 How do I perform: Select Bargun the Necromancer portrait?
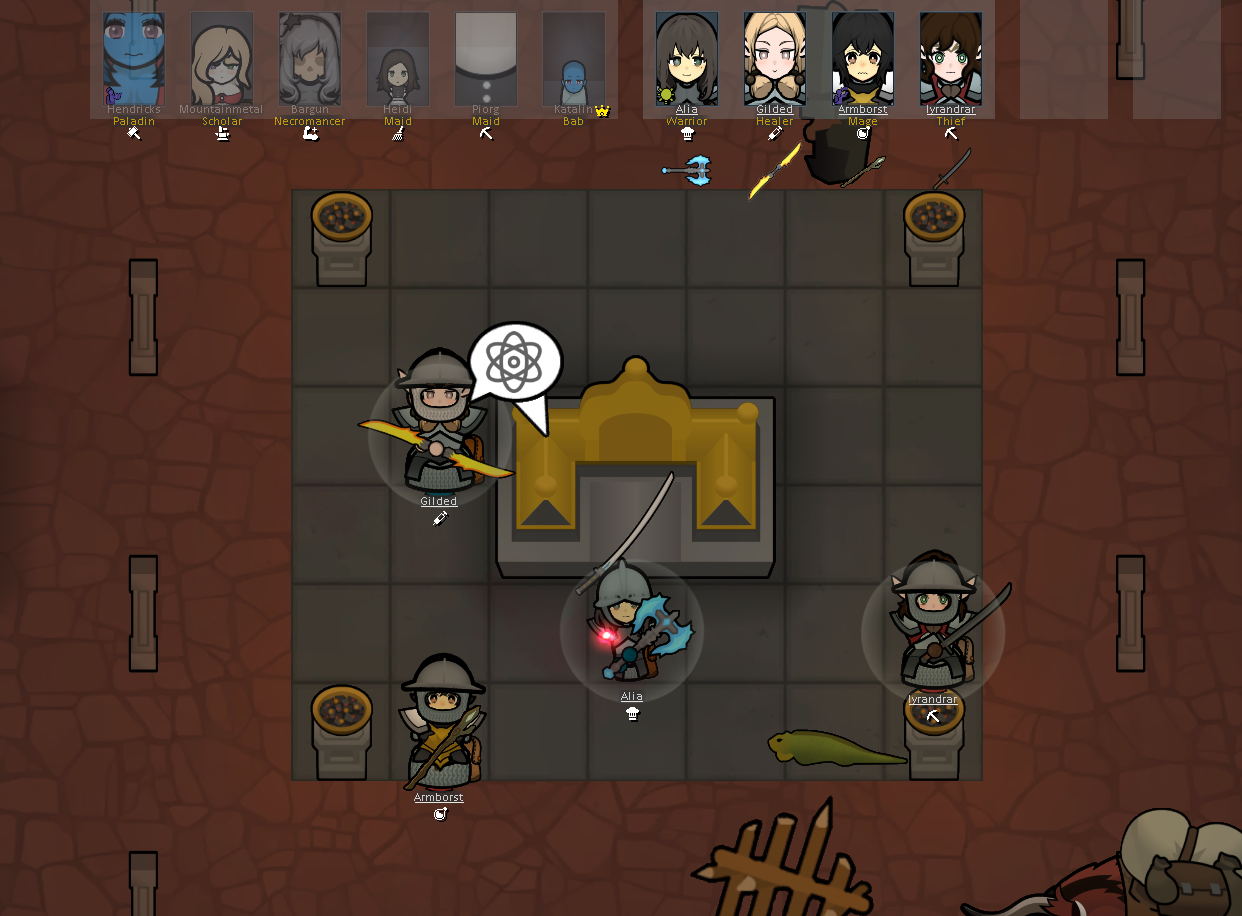pos(310,59)
